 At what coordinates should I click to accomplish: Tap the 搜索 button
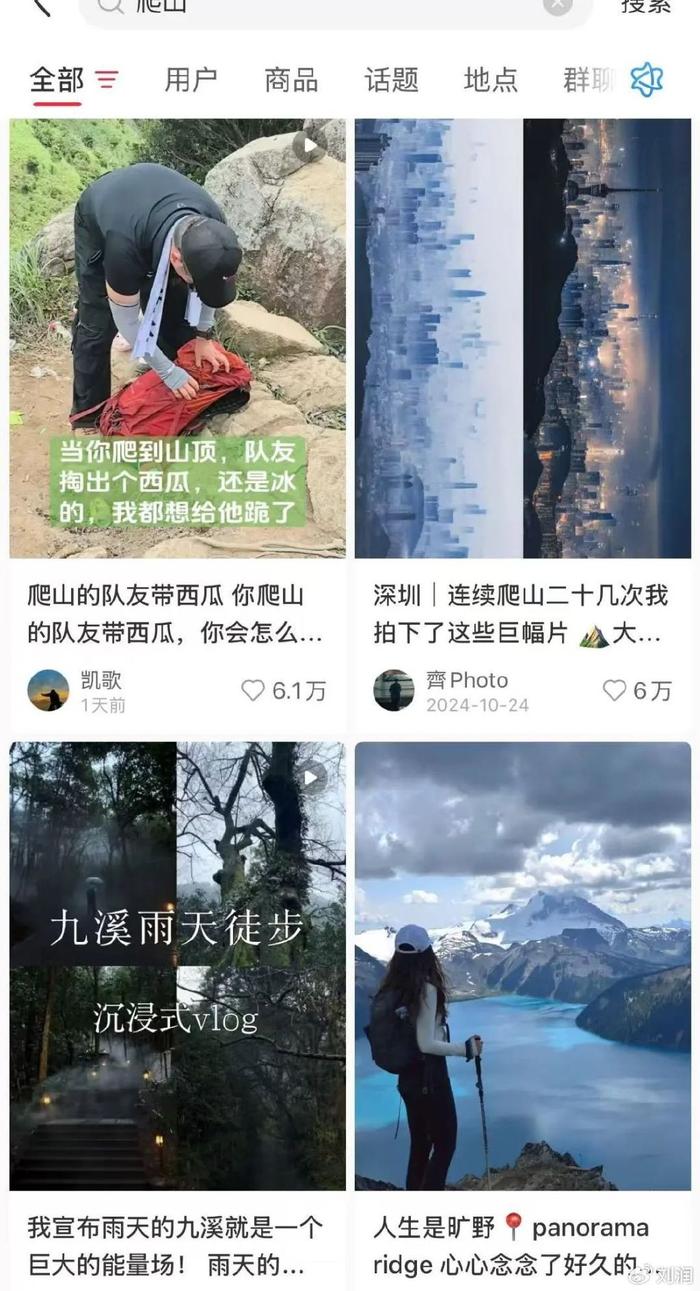coord(645,6)
